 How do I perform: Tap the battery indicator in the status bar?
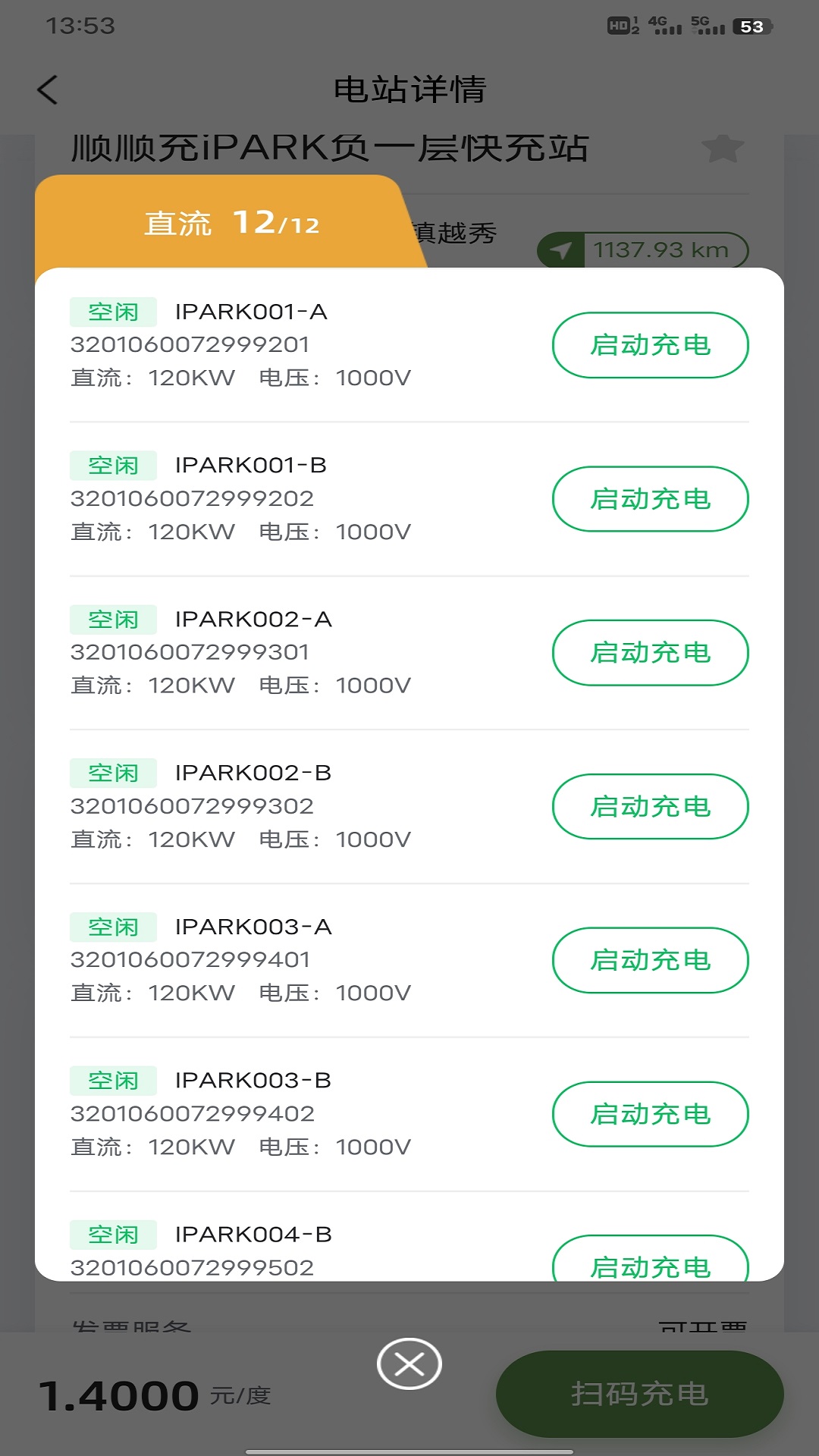click(x=750, y=26)
